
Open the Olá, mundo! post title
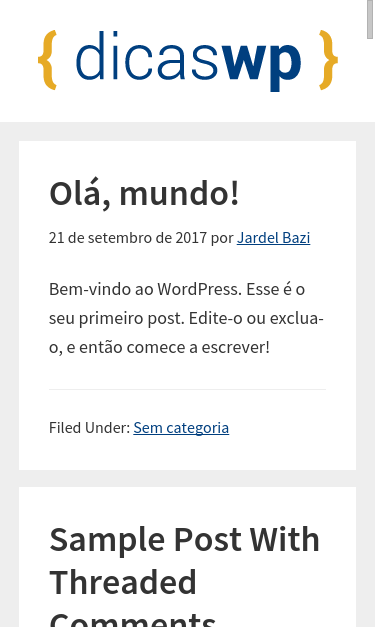click(x=144, y=193)
